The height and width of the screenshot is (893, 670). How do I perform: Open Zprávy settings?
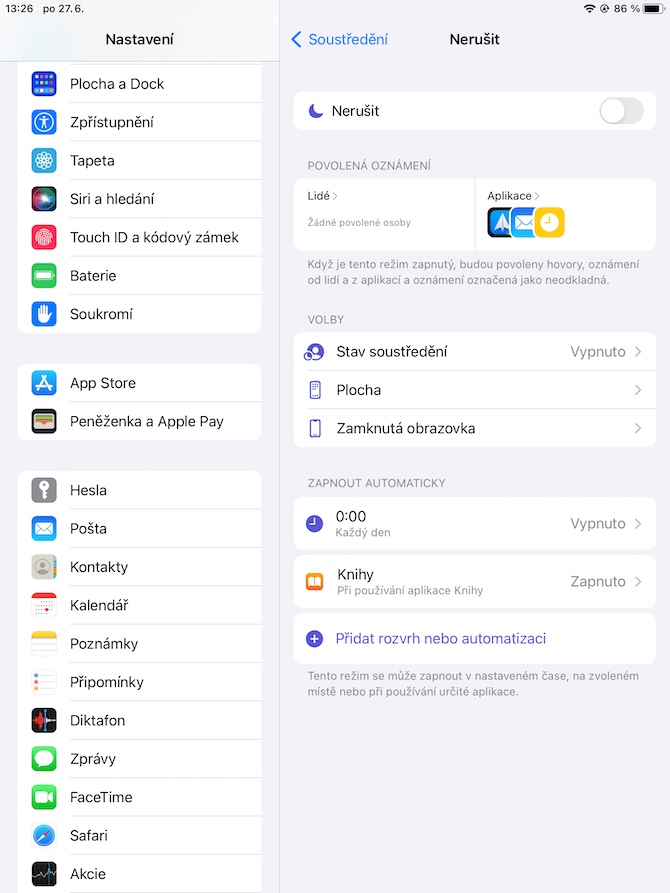pyautogui.click(x=140, y=759)
